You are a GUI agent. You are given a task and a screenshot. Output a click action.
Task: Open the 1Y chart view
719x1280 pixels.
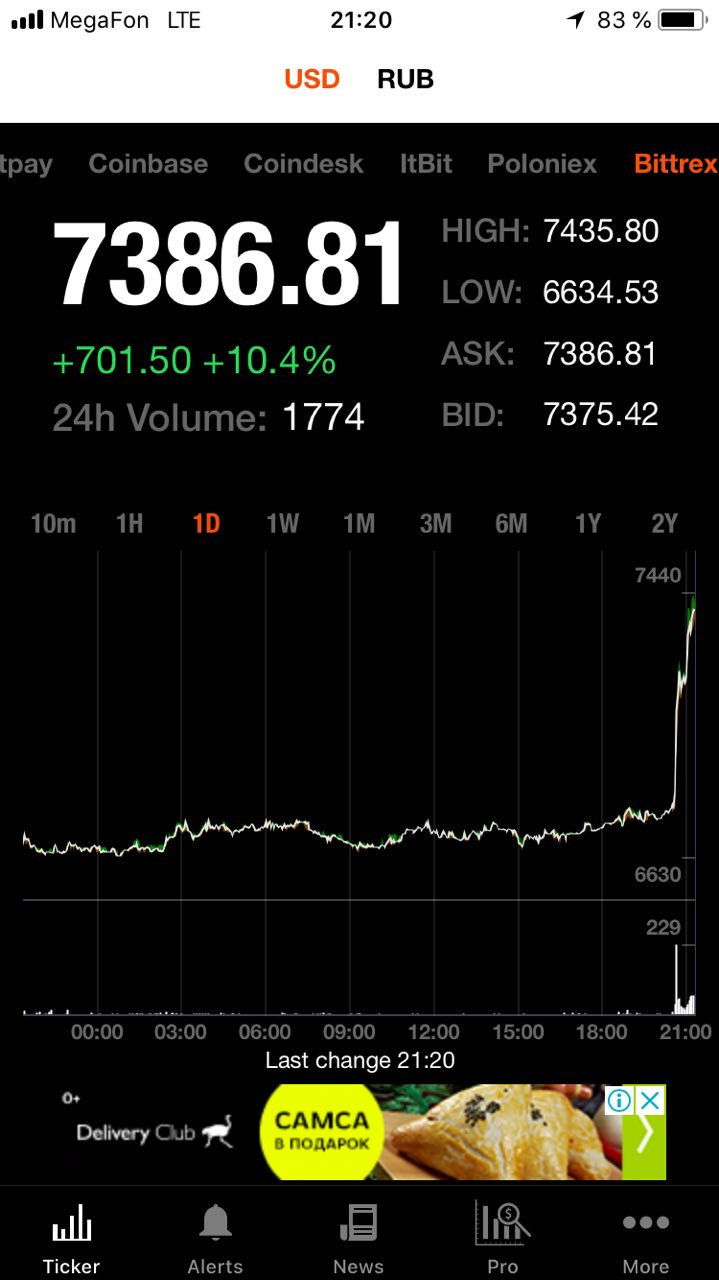588,523
